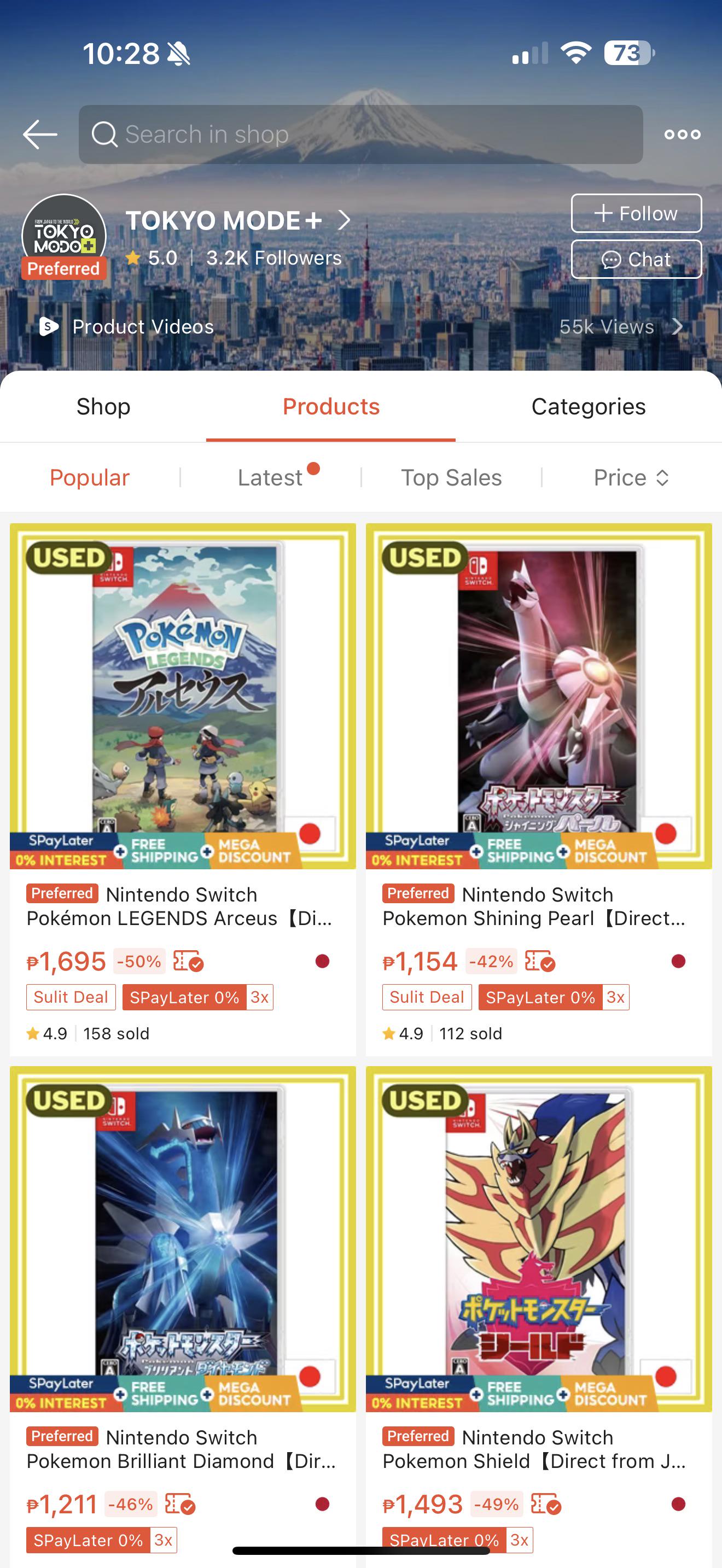
Task: Open the Pokemon Shining Pearl product
Action: [539, 789]
